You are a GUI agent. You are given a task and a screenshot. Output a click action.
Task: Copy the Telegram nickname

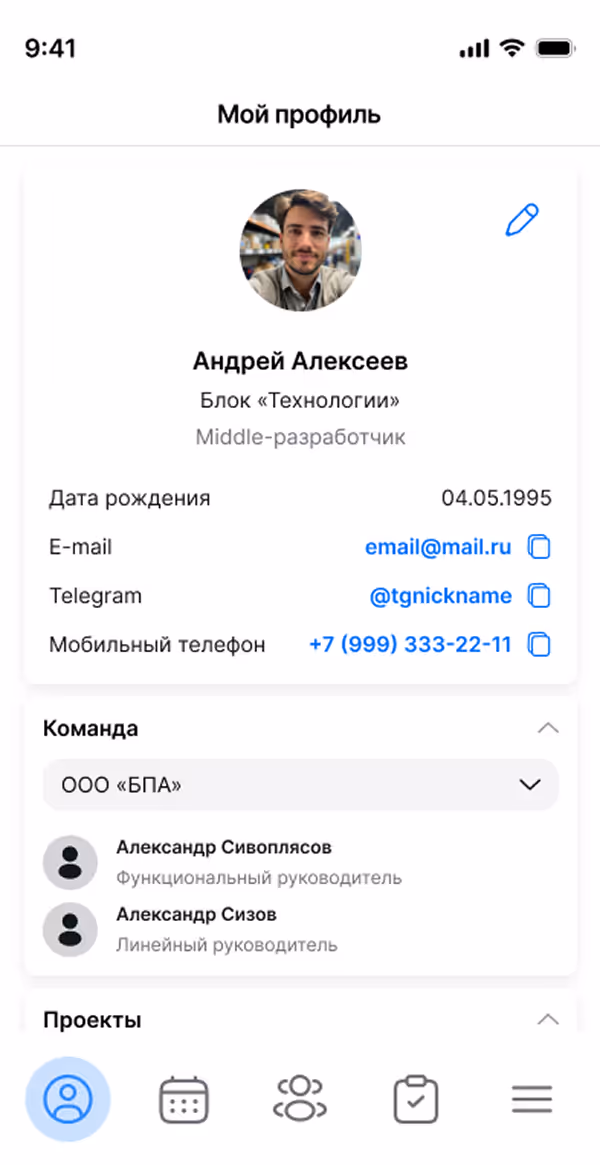539,596
